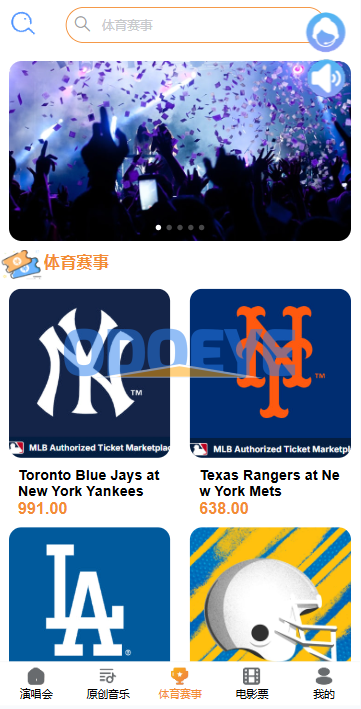This screenshot has height=709, width=361.
Task: Open the 我的 profile tab
Action: (324, 685)
